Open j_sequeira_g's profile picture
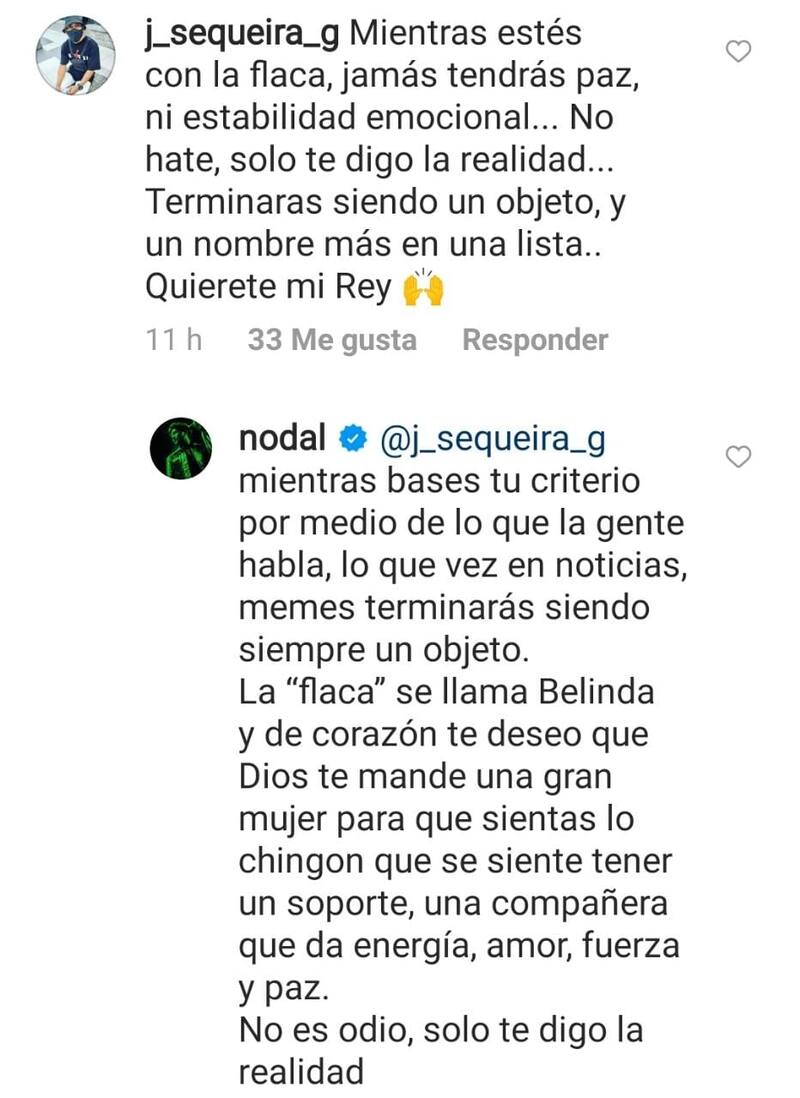 (x=75, y=55)
